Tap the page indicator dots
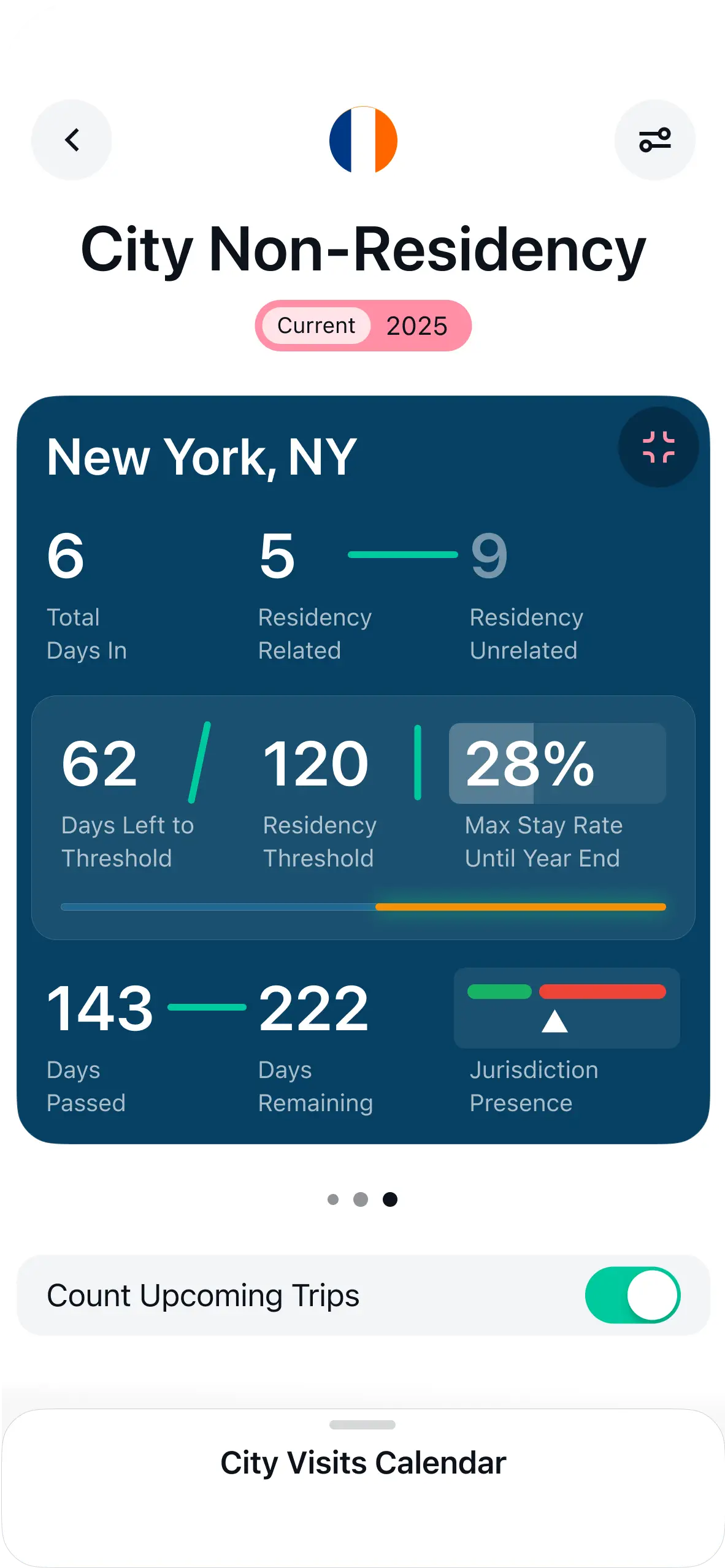This screenshot has height=1568, width=725. pyautogui.click(x=362, y=1199)
